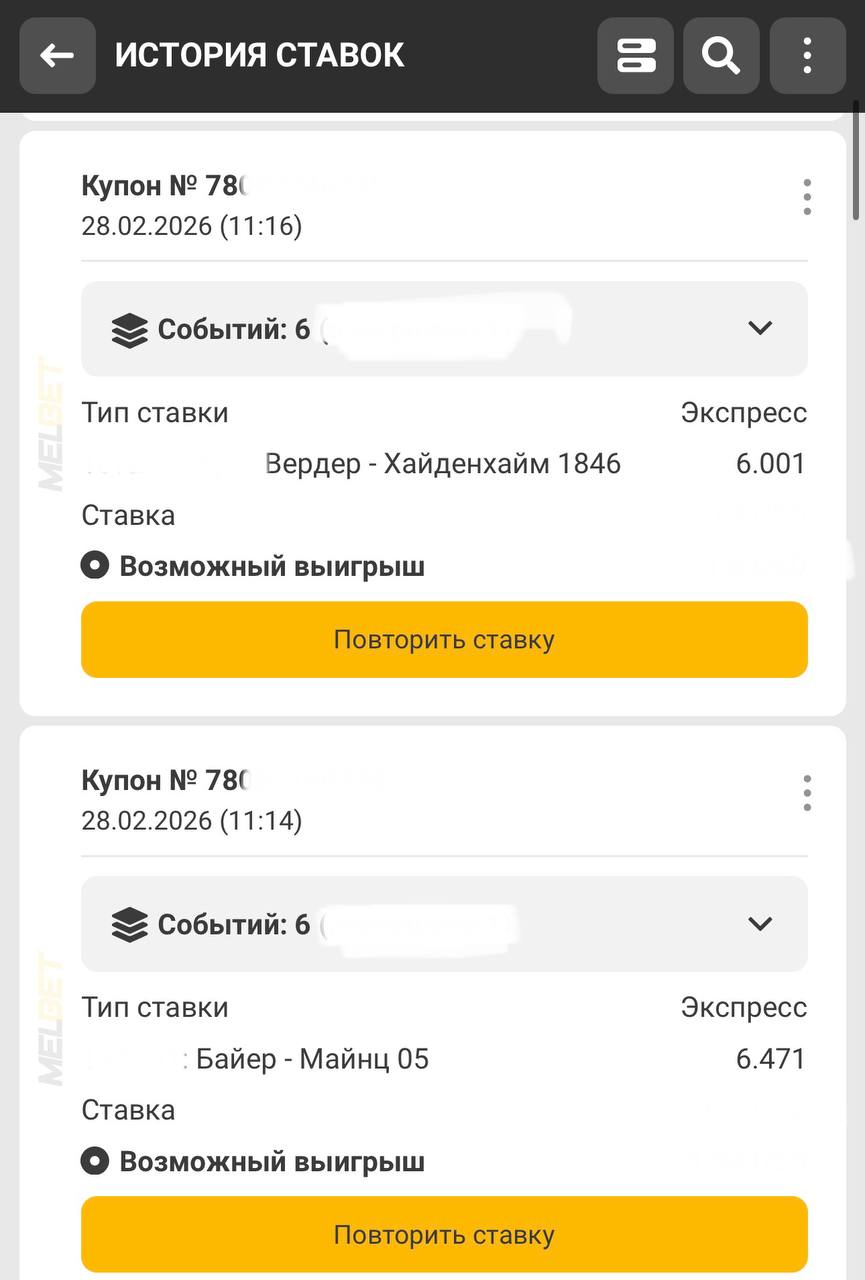Viewport: 865px width, 1280px height.
Task: Go back from bet history
Action: pyautogui.click(x=57, y=56)
